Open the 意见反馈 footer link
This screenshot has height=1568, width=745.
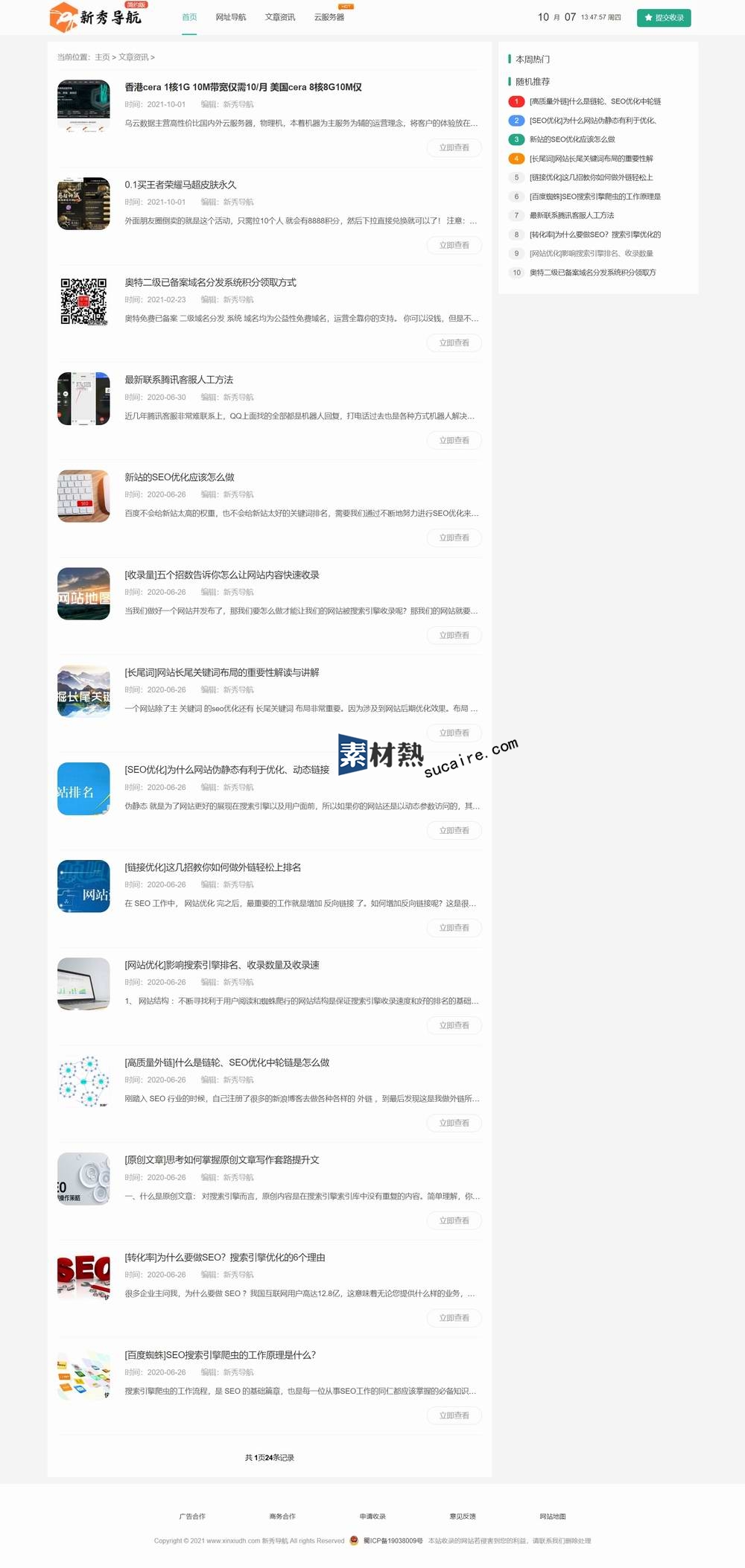point(463,1516)
